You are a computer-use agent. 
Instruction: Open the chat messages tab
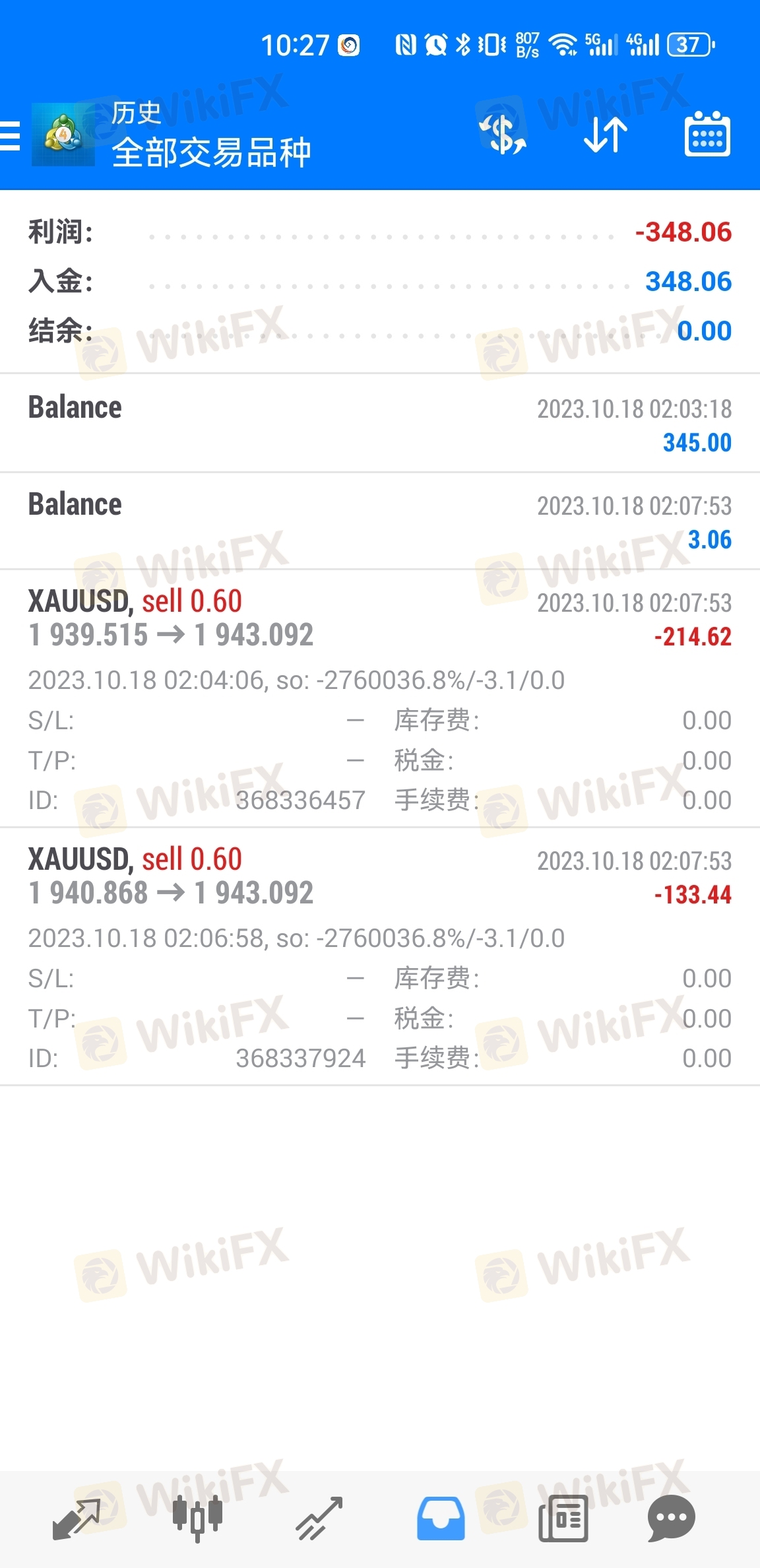[672, 1518]
